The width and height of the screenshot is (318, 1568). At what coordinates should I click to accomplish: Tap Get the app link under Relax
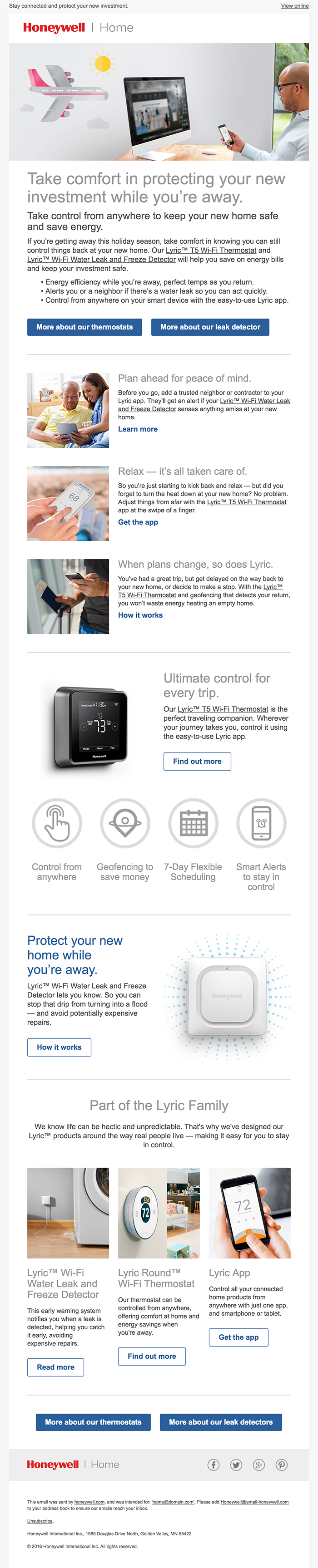tap(138, 522)
